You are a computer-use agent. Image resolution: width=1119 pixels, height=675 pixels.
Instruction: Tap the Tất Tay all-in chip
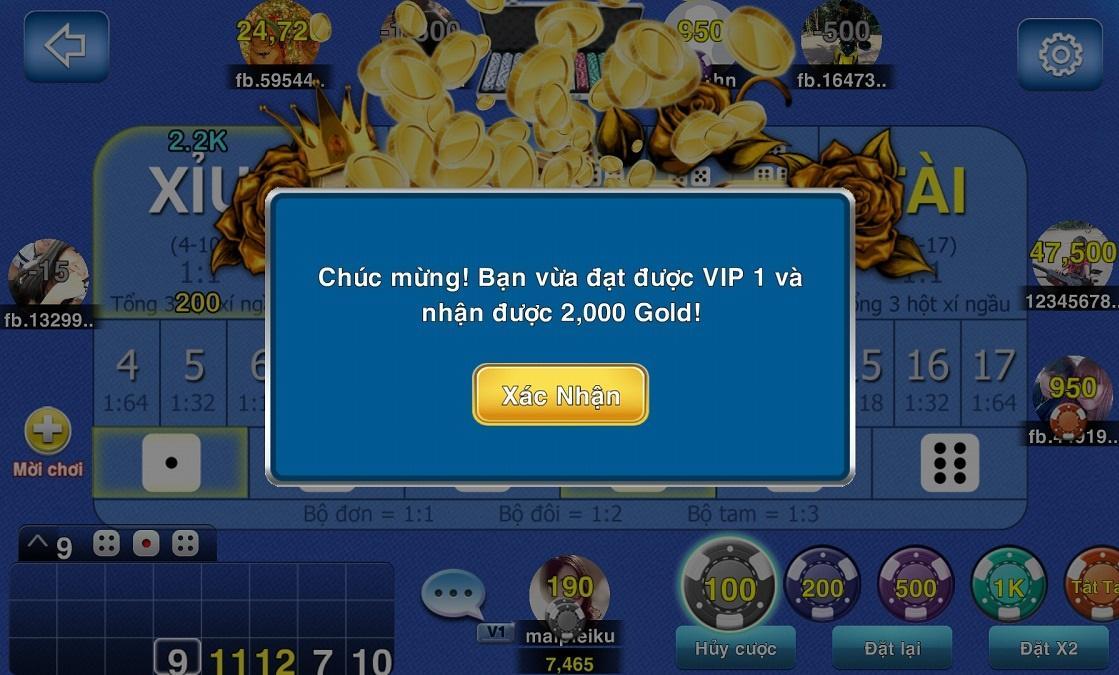(x=1093, y=587)
